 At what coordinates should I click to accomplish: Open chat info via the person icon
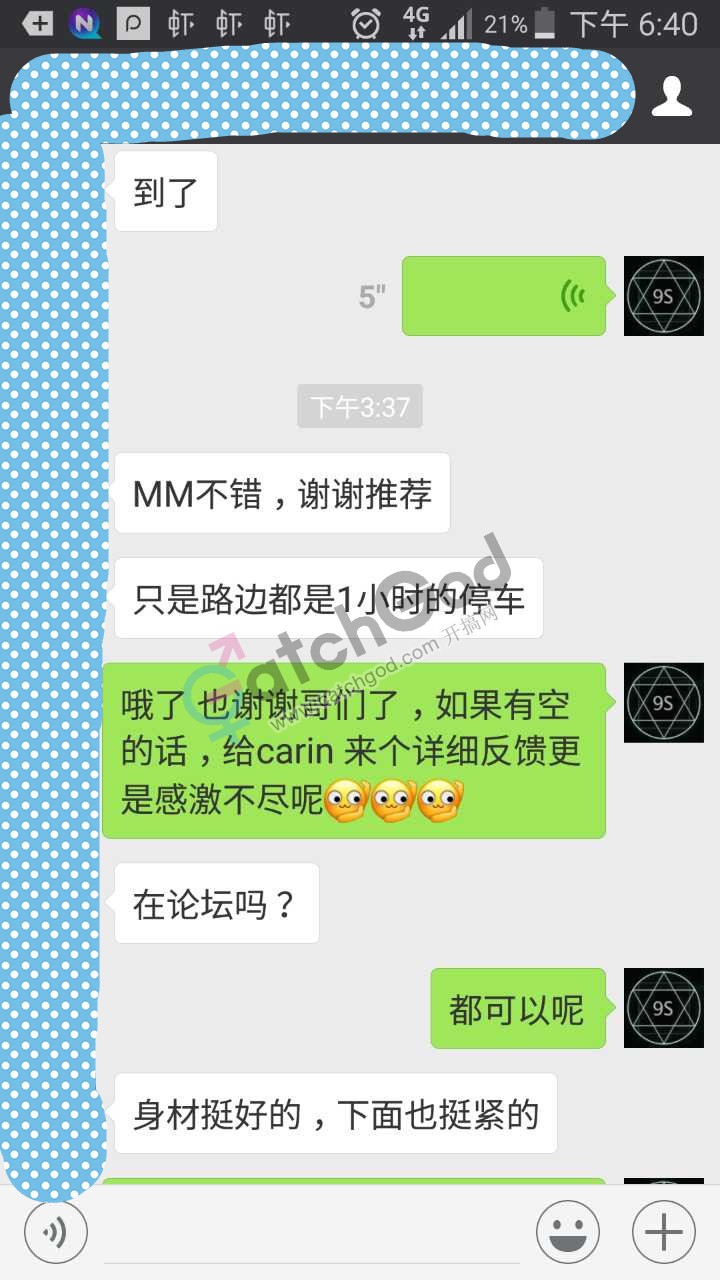click(672, 96)
